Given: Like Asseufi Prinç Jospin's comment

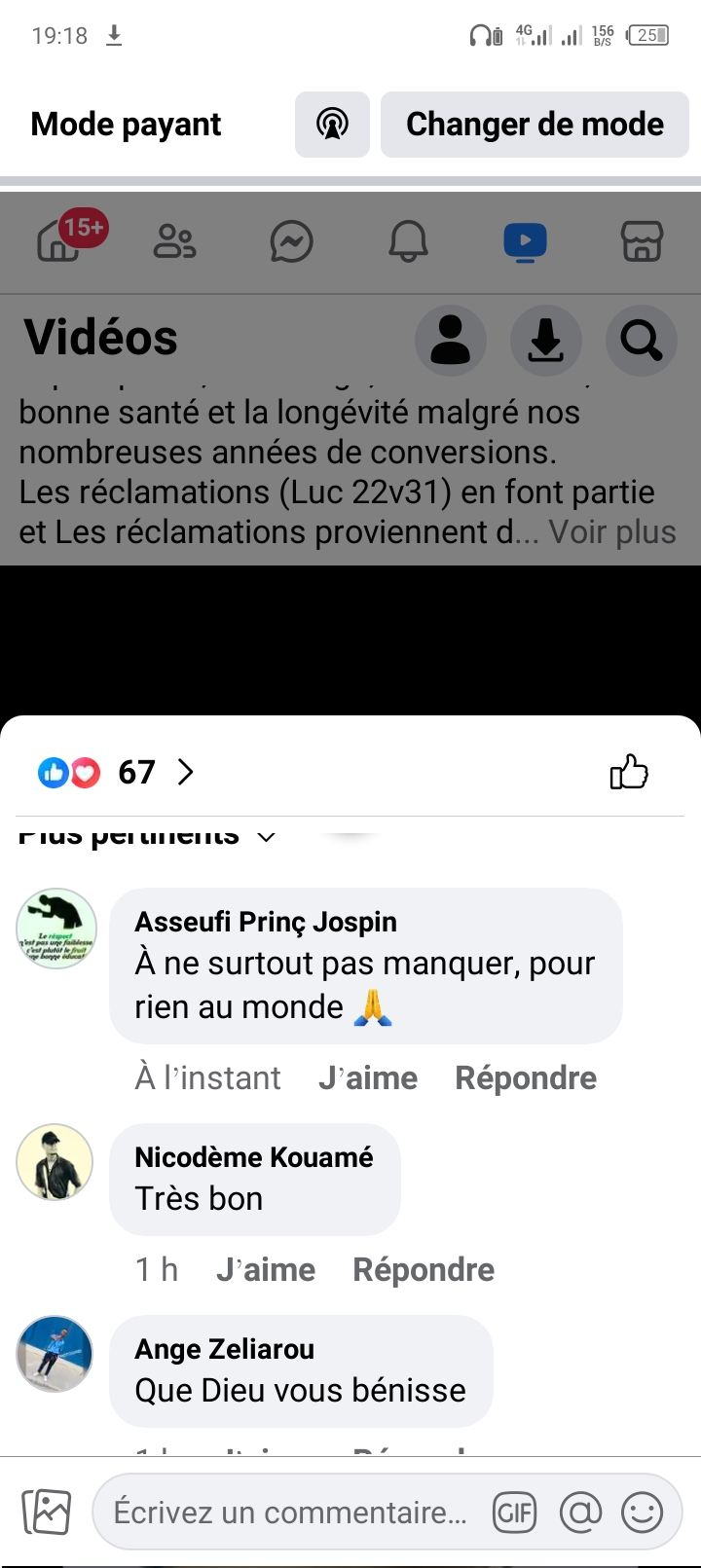Looking at the screenshot, I should [x=368, y=1078].
